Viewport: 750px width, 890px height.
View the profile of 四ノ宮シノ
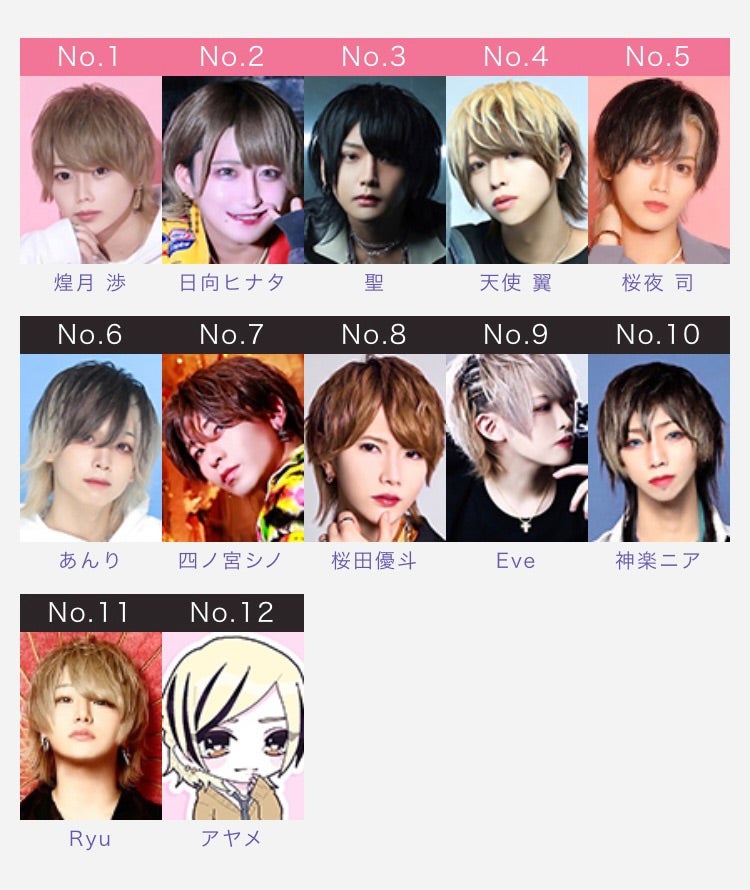click(232, 448)
